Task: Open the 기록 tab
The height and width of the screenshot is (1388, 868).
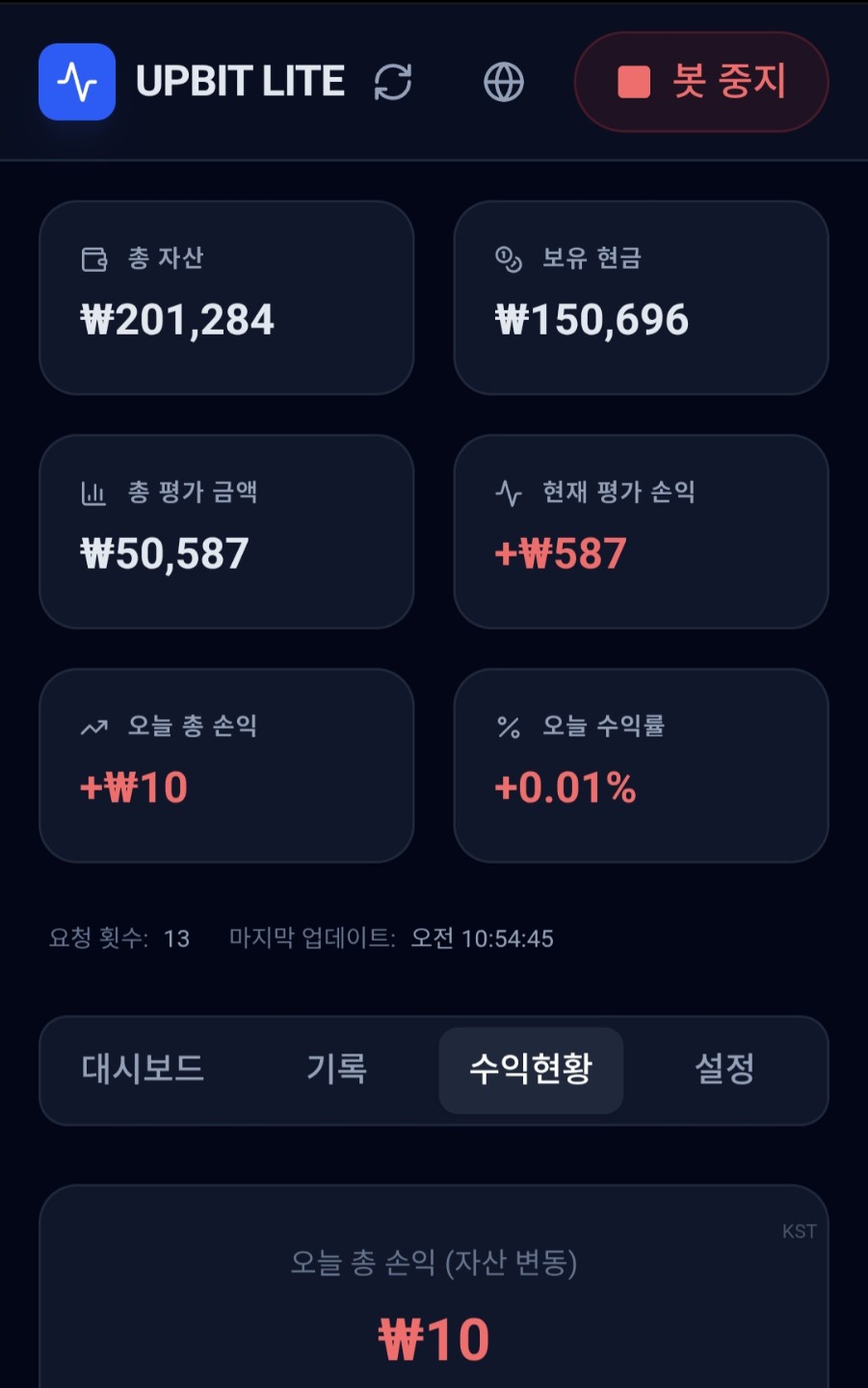Action: click(x=336, y=1070)
